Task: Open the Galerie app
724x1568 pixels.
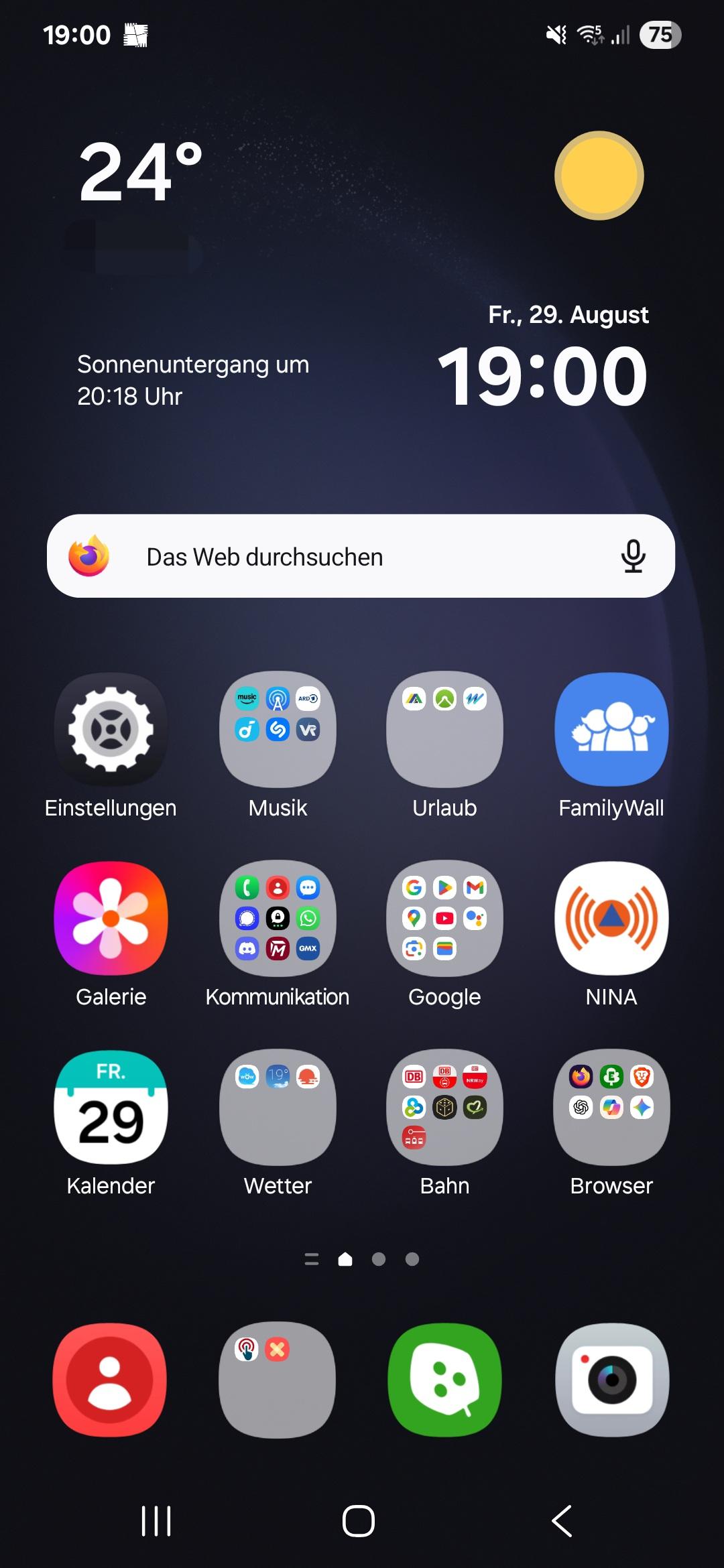Action: pos(111,918)
